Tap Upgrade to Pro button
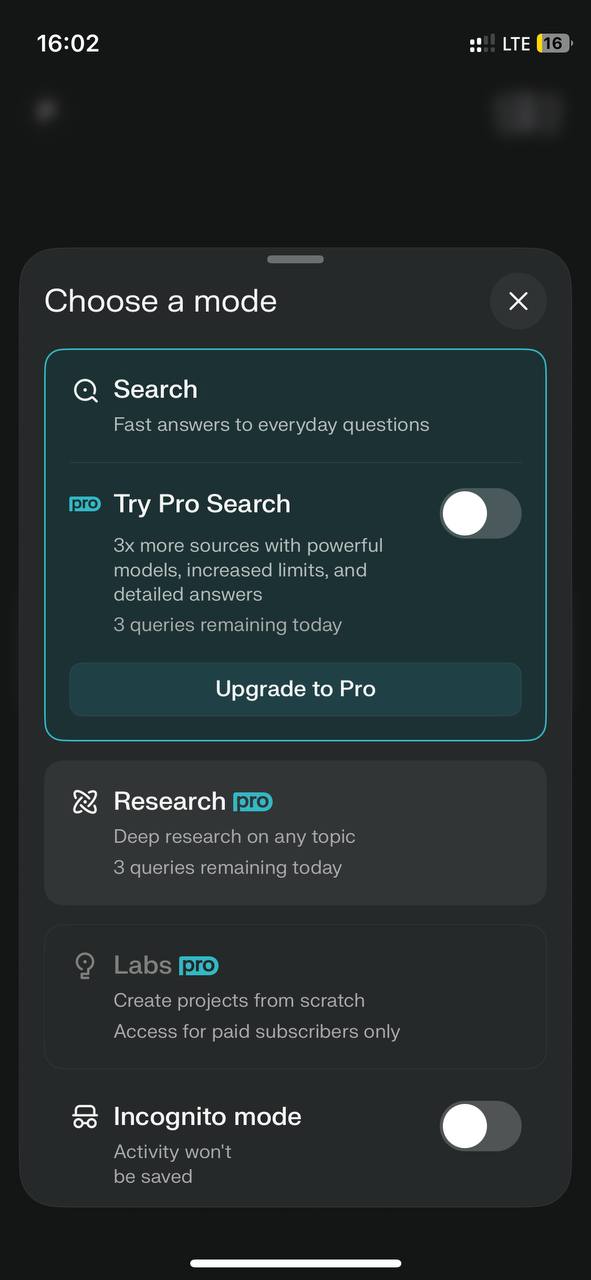 tap(295, 689)
